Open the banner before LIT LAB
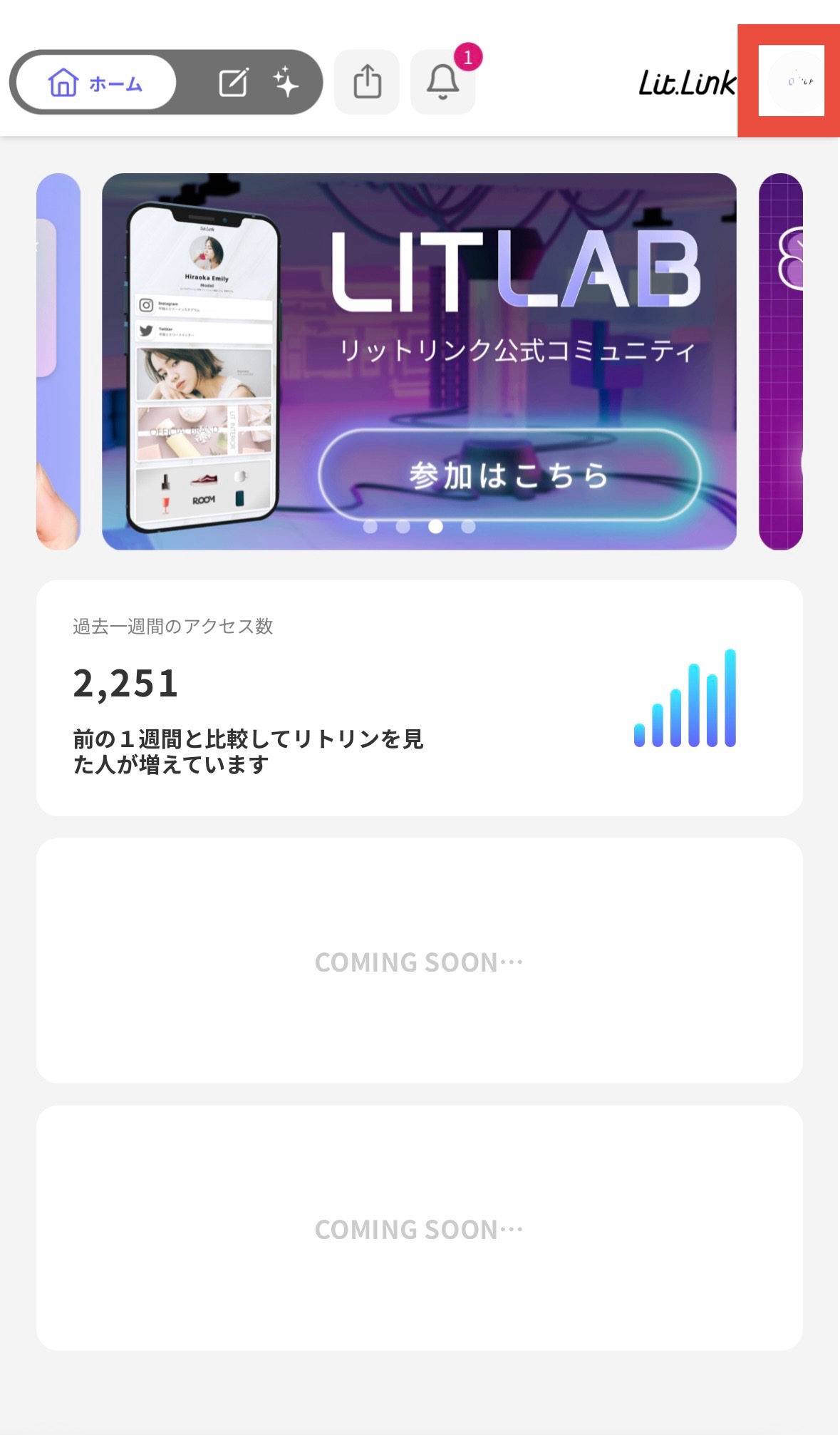The height and width of the screenshot is (1435, 840). (x=58, y=361)
